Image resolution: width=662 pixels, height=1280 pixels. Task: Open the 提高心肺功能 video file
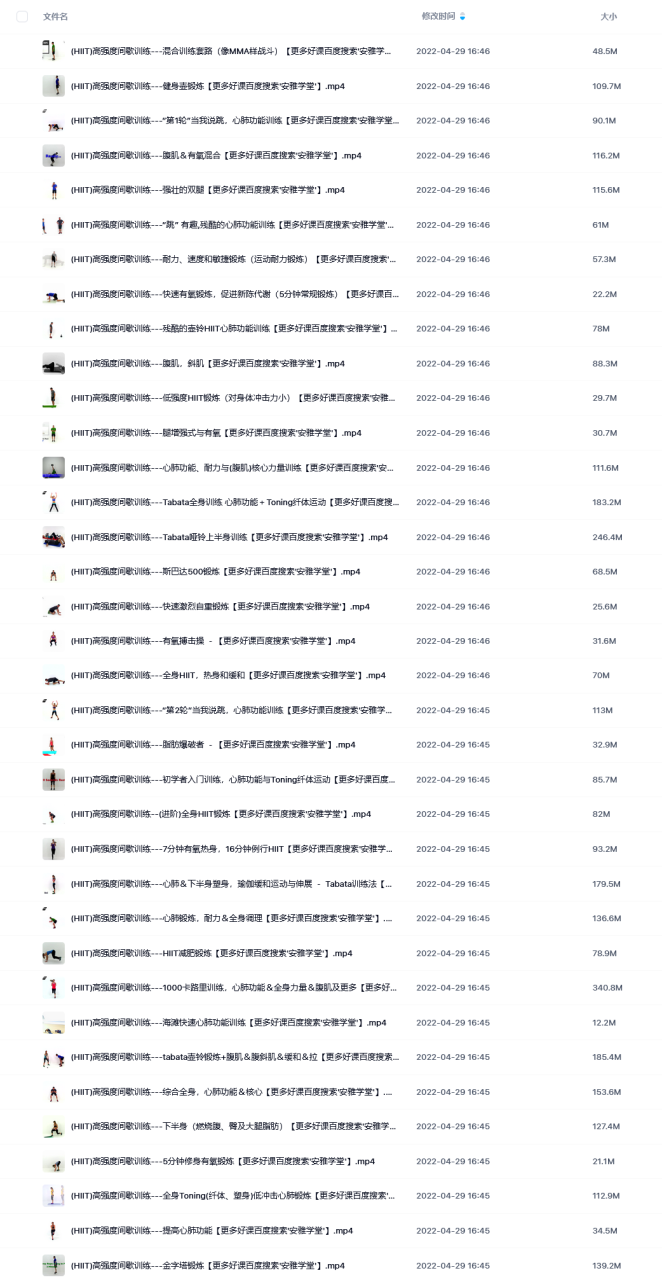(x=212, y=1230)
